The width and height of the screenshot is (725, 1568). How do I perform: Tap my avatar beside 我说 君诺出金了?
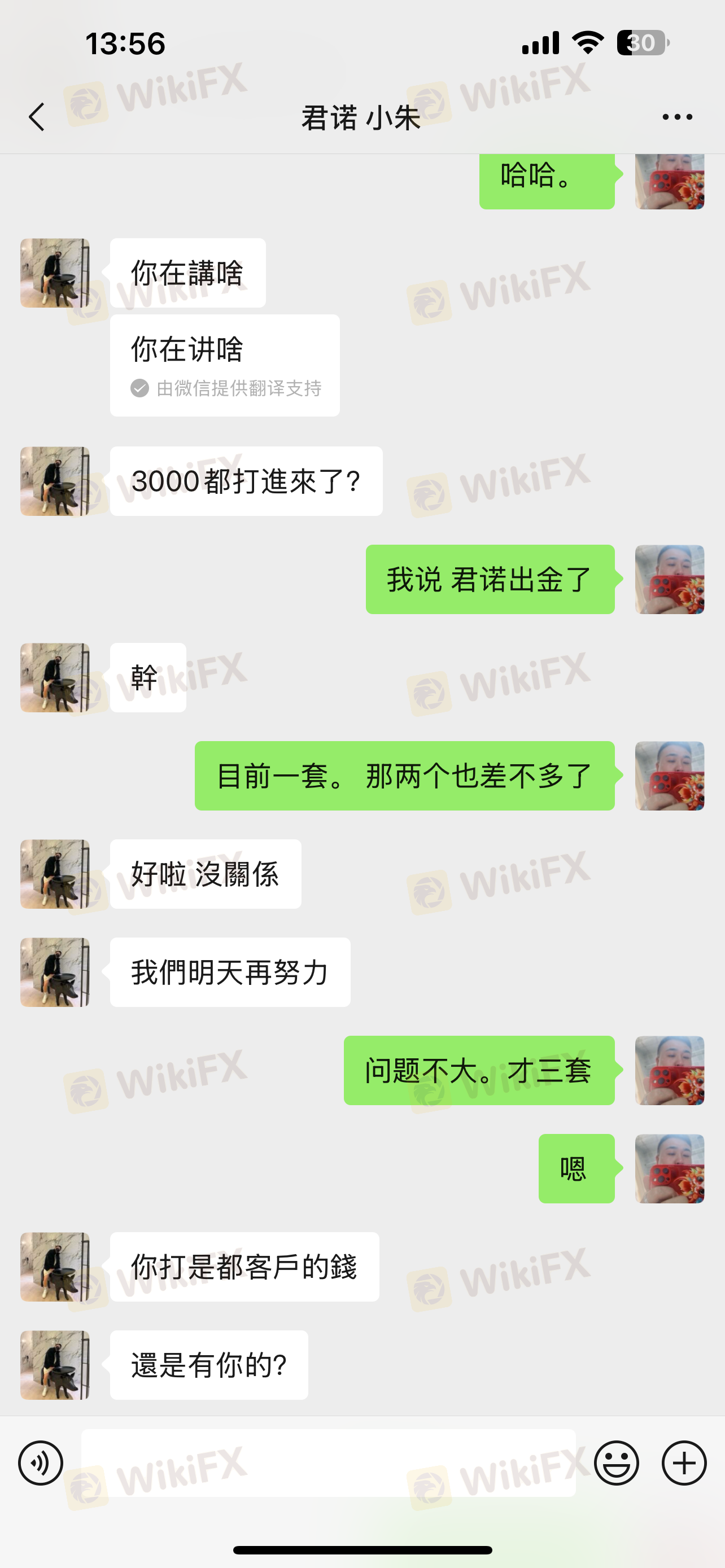pos(669,579)
